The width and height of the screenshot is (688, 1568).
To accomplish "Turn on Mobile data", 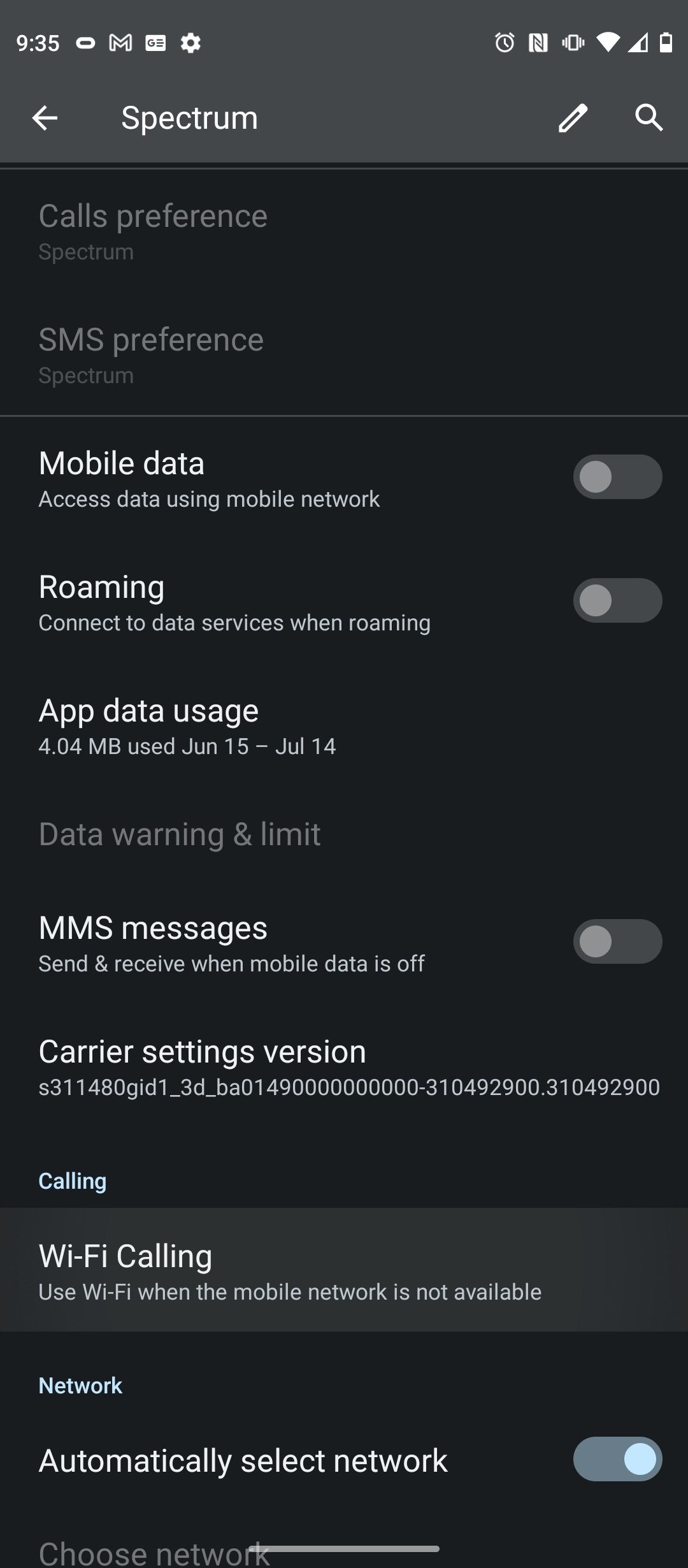I will pyautogui.click(x=617, y=477).
